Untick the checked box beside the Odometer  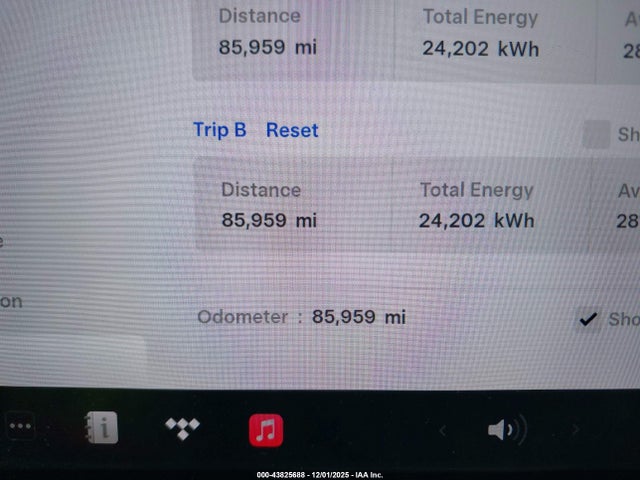589,319
